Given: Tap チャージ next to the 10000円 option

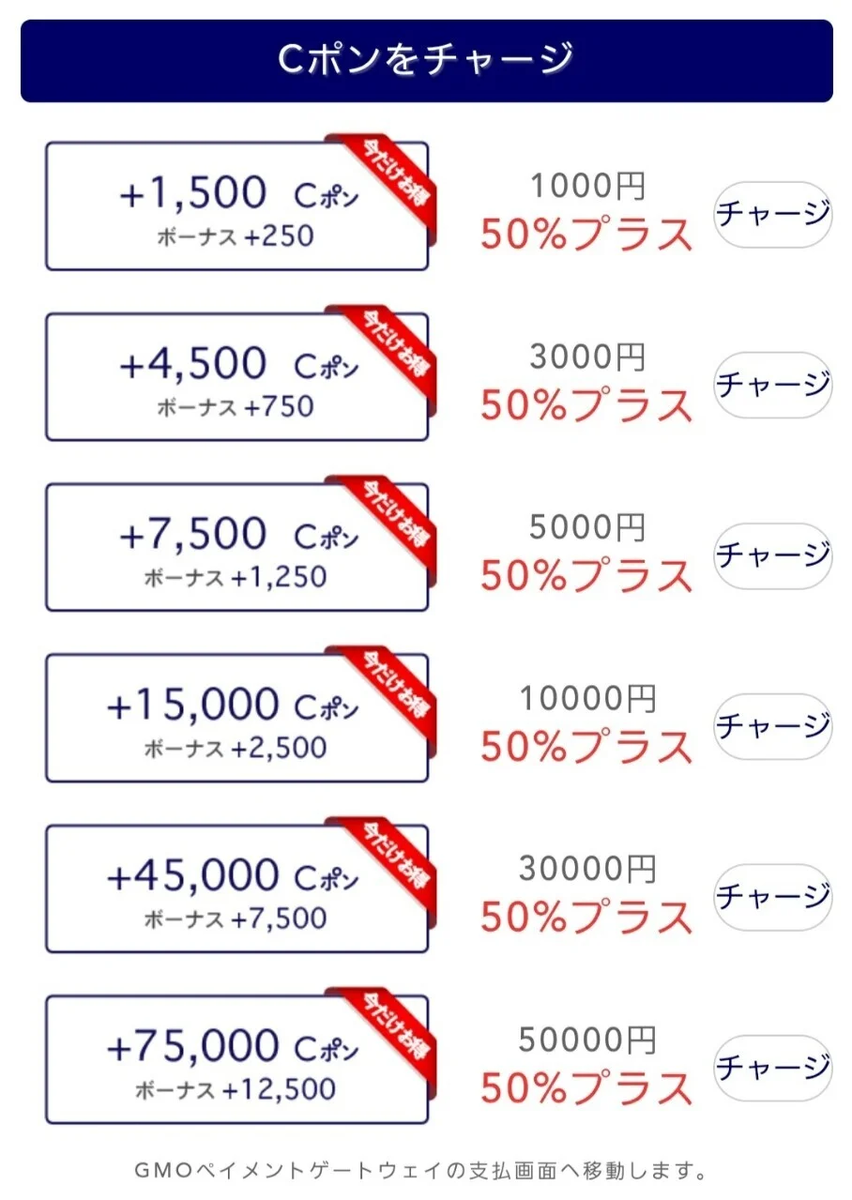Looking at the screenshot, I should click(771, 724).
